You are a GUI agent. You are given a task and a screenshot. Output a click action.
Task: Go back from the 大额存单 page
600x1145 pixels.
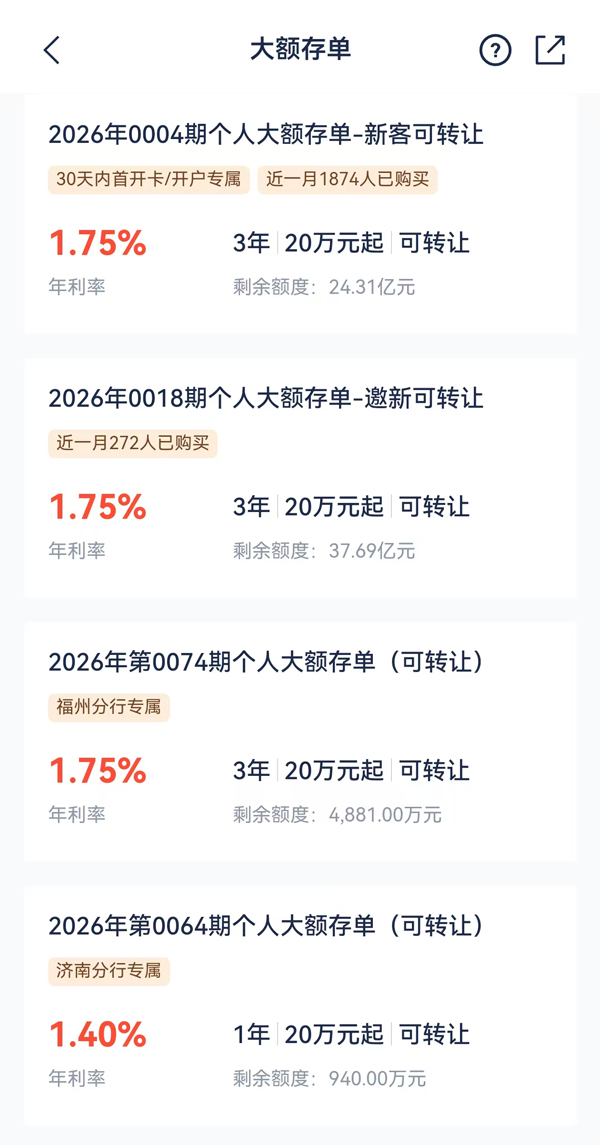pyautogui.click(x=52, y=50)
